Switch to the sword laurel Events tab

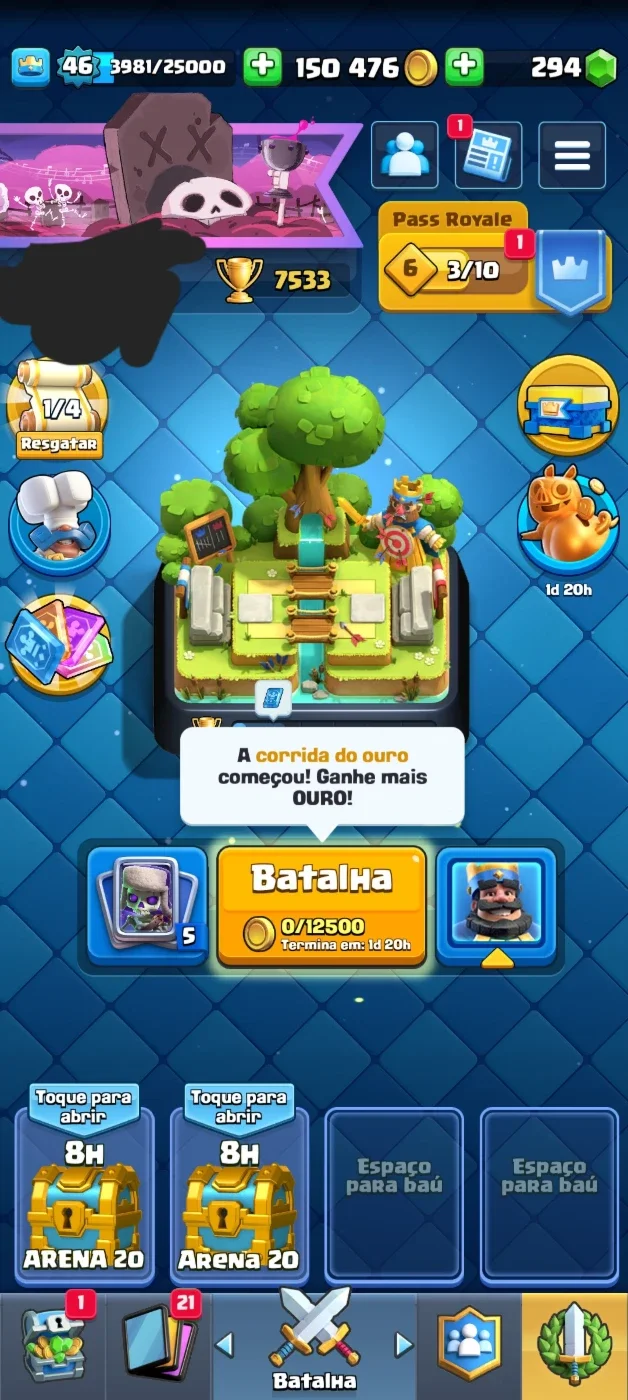(574, 1346)
